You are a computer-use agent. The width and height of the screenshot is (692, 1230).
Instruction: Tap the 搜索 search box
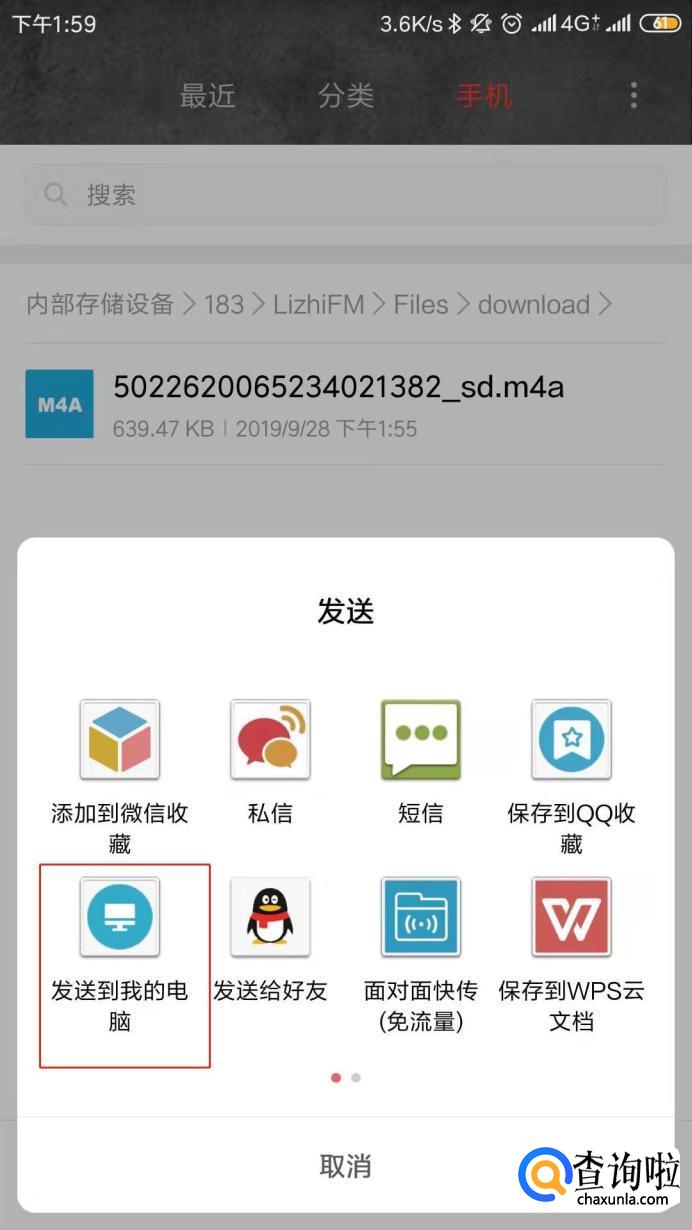pyautogui.click(x=346, y=195)
